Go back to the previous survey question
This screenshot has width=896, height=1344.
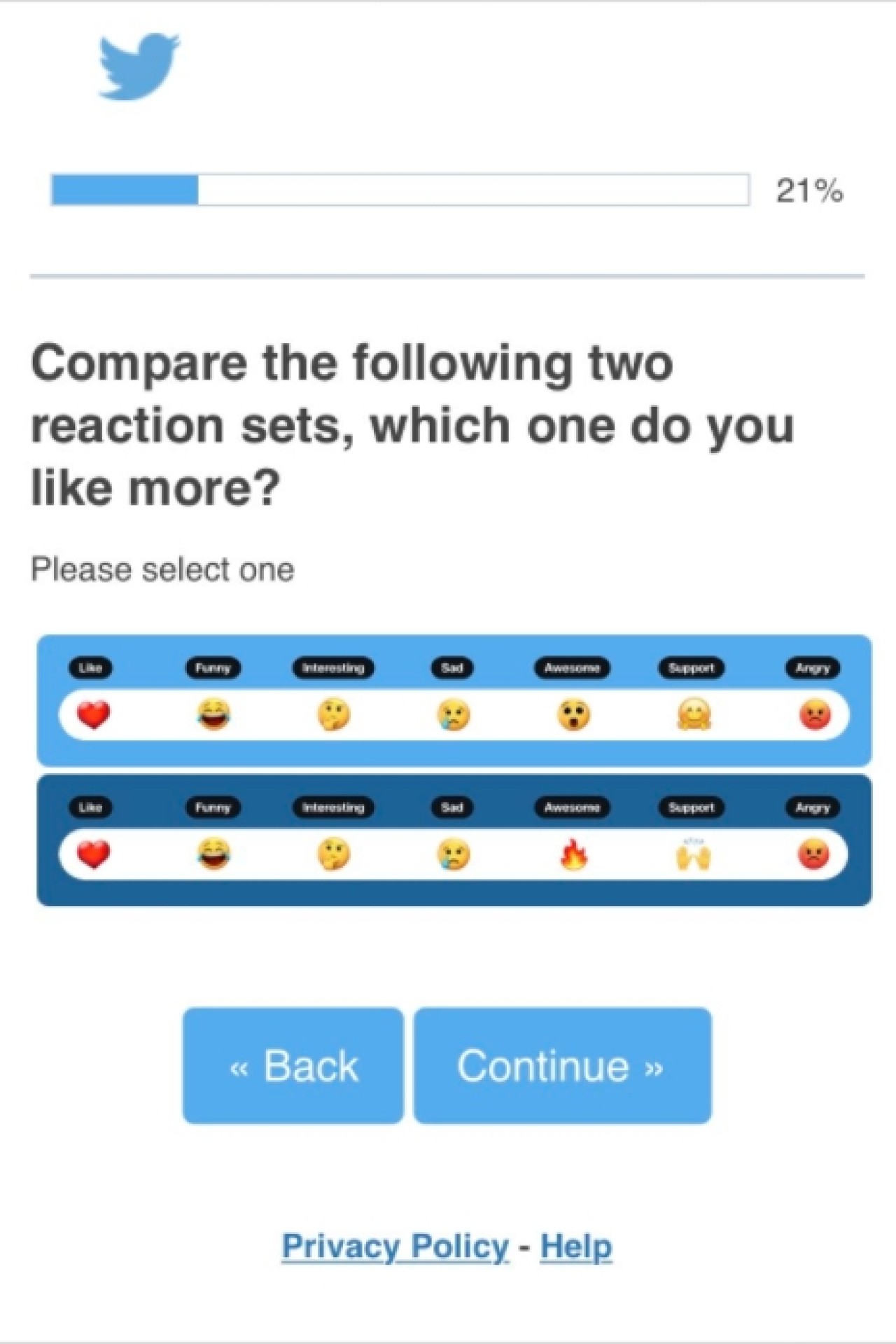pos(293,1065)
